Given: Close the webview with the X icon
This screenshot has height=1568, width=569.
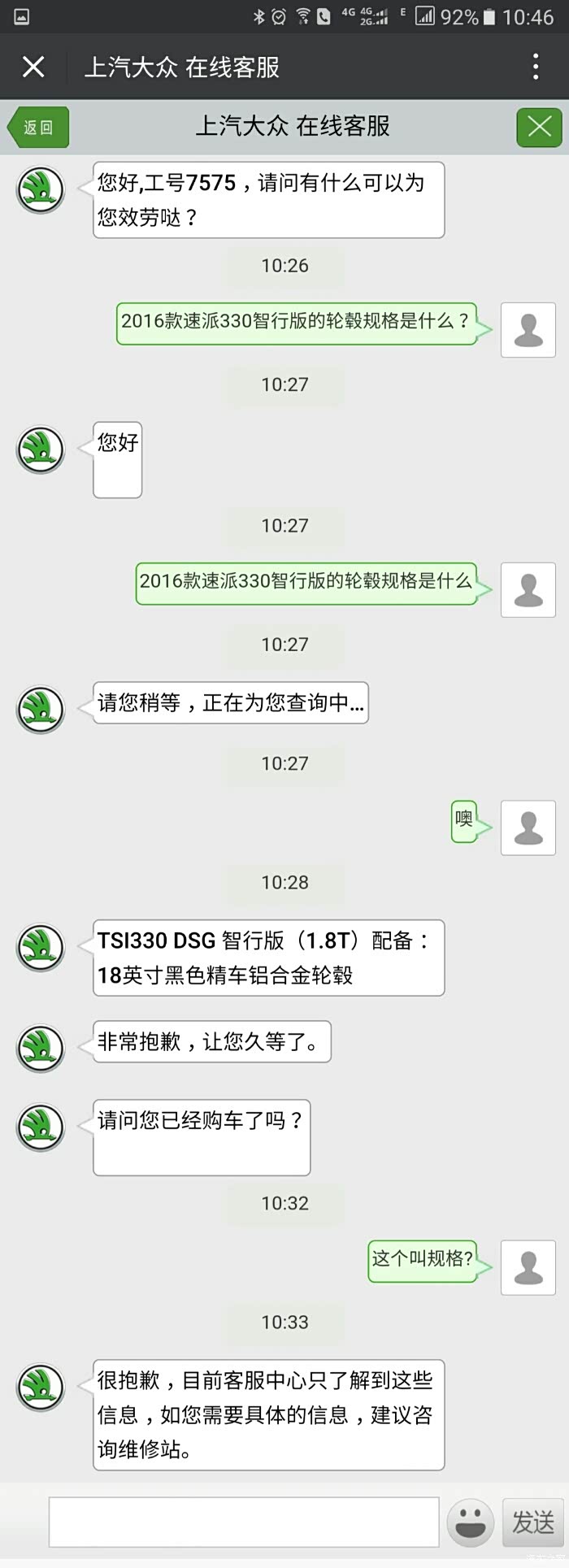Looking at the screenshot, I should coord(33,67).
